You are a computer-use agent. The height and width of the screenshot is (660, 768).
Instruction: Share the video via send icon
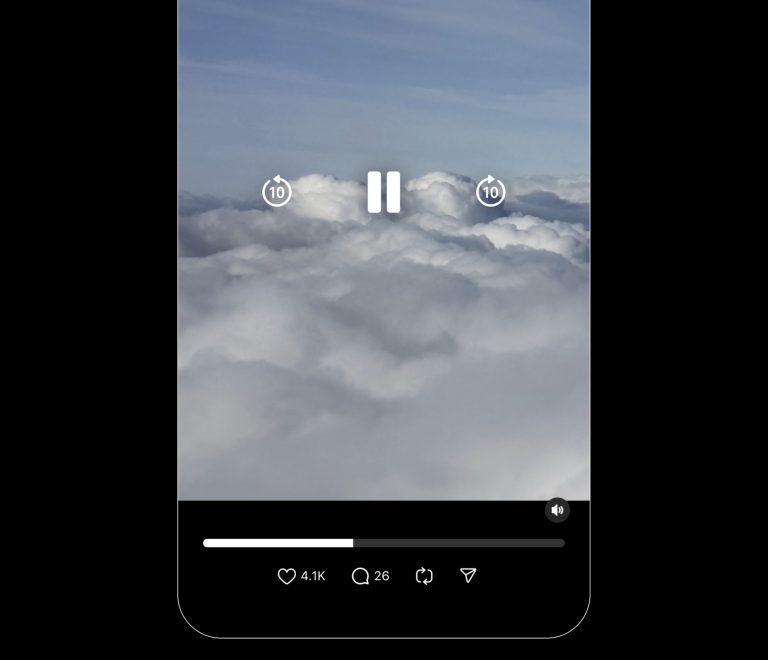[468, 575]
